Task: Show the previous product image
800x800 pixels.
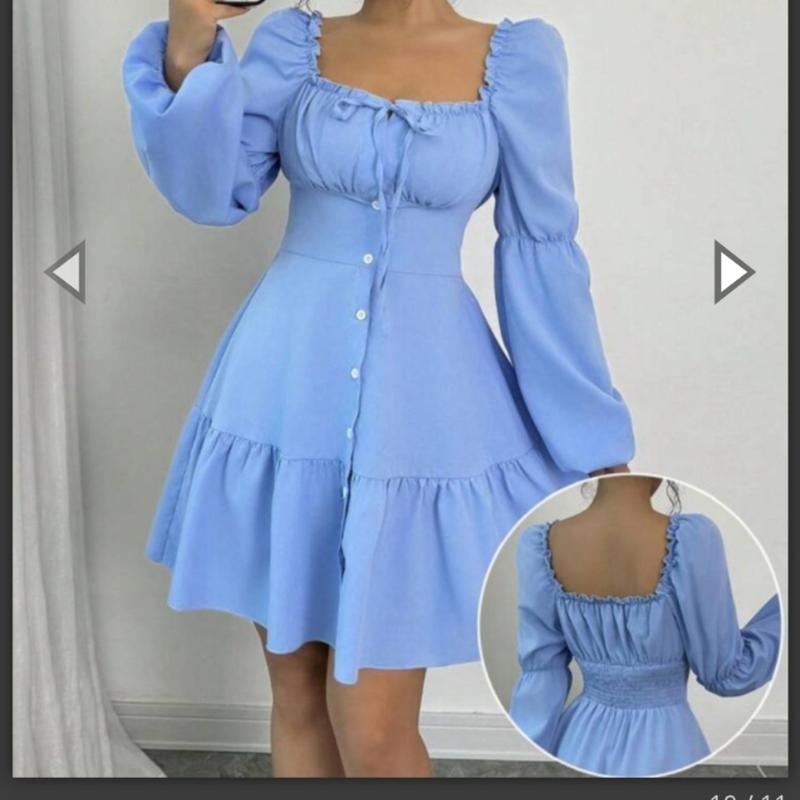Action: [x=66, y=271]
